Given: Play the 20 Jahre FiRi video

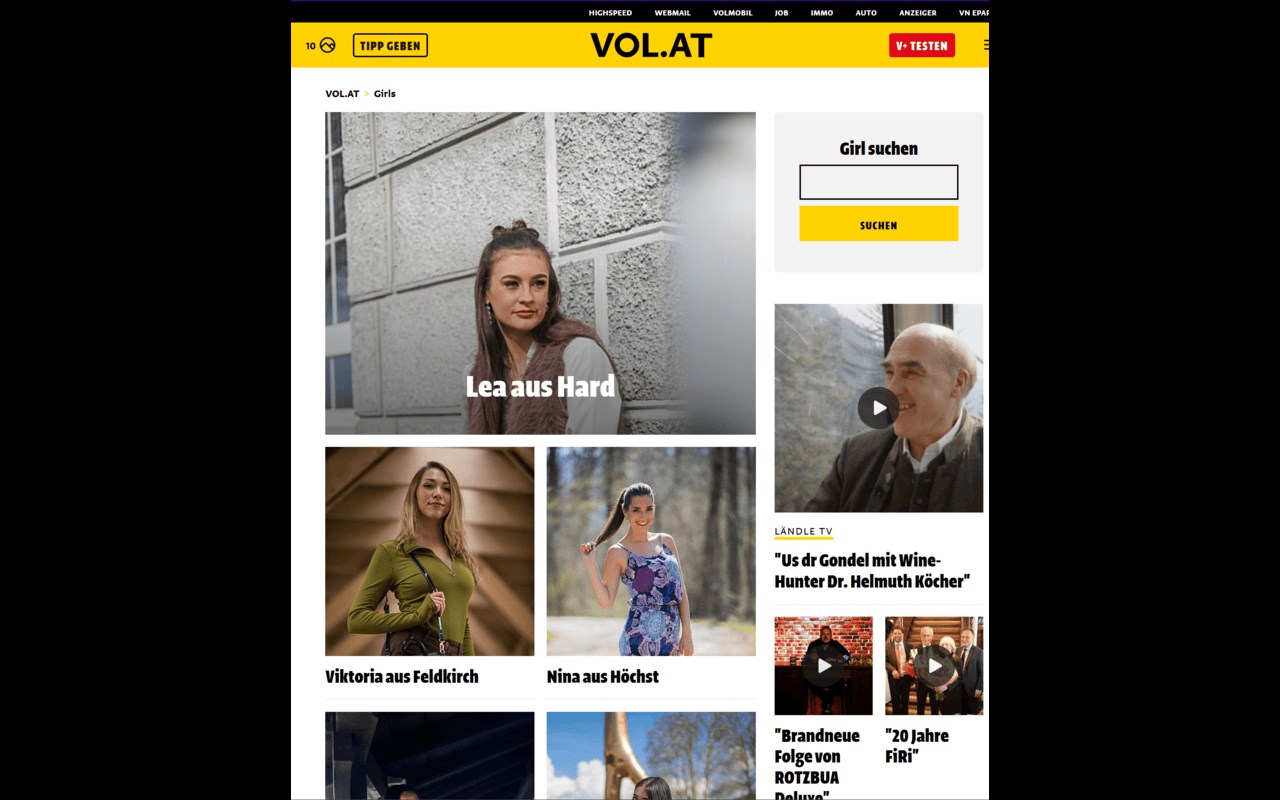Looking at the screenshot, I should click(934, 665).
